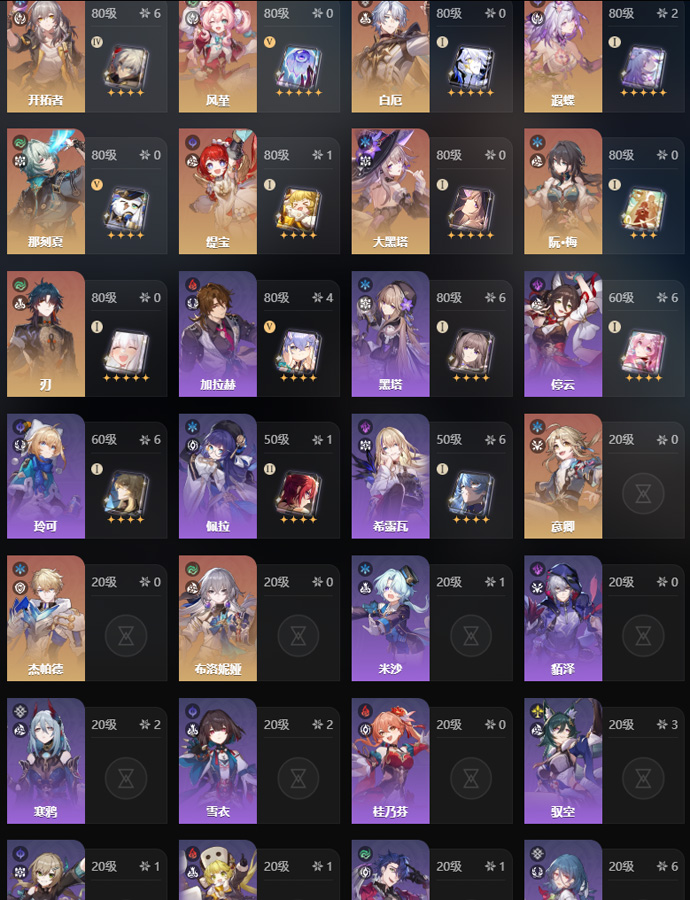View 布洛妮娅 character details
Viewport: 690px width, 900px height.
[218, 618]
